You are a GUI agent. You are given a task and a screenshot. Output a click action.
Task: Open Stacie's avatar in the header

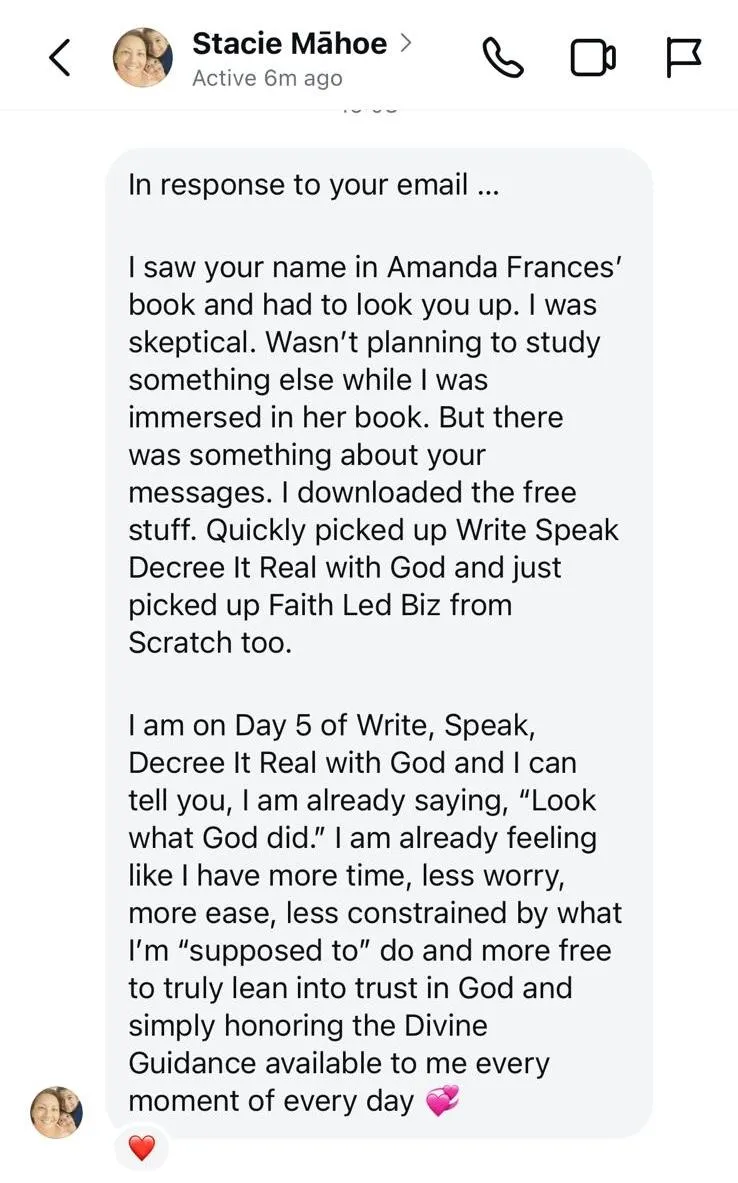click(x=142, y=58)
